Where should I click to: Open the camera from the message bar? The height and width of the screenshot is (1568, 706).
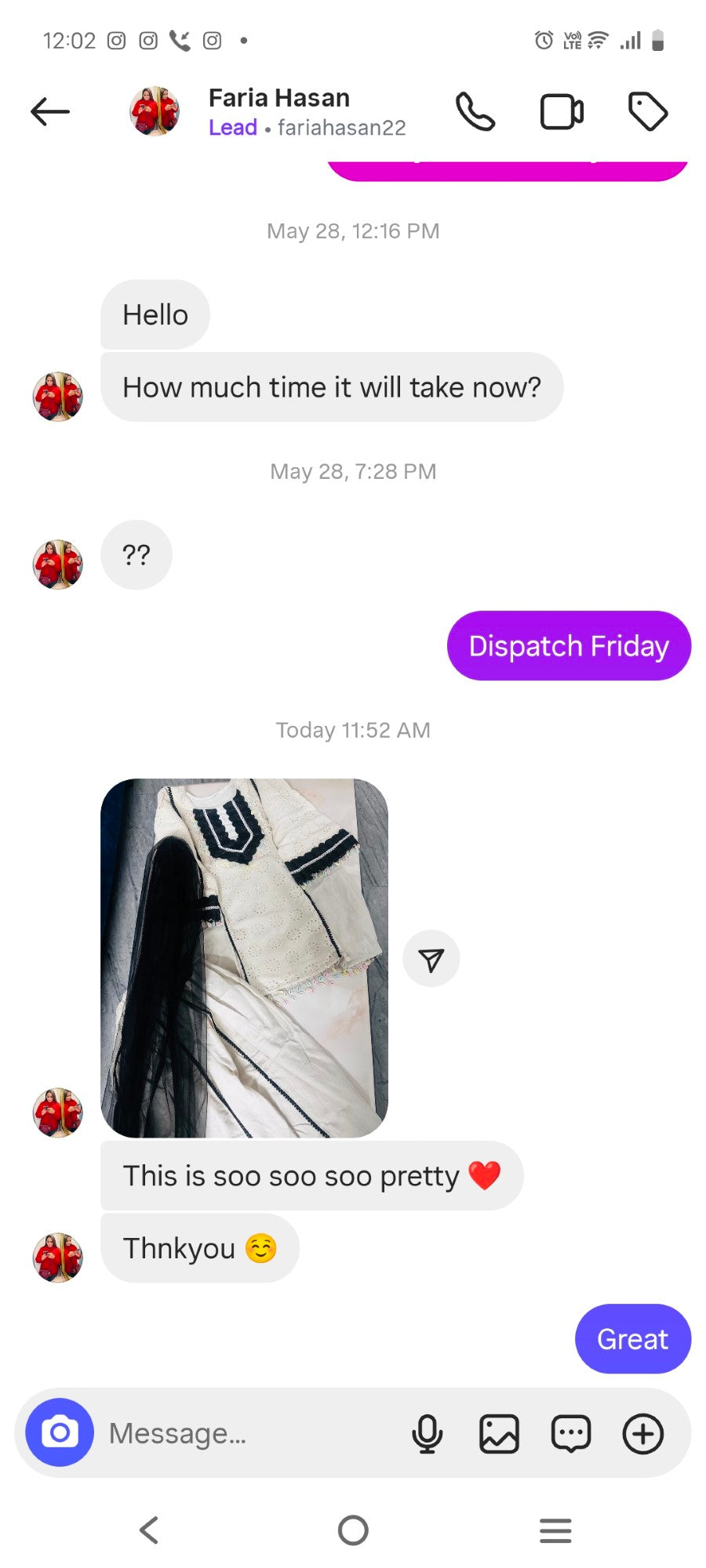pyautogui.click(x=60, y=1432)
